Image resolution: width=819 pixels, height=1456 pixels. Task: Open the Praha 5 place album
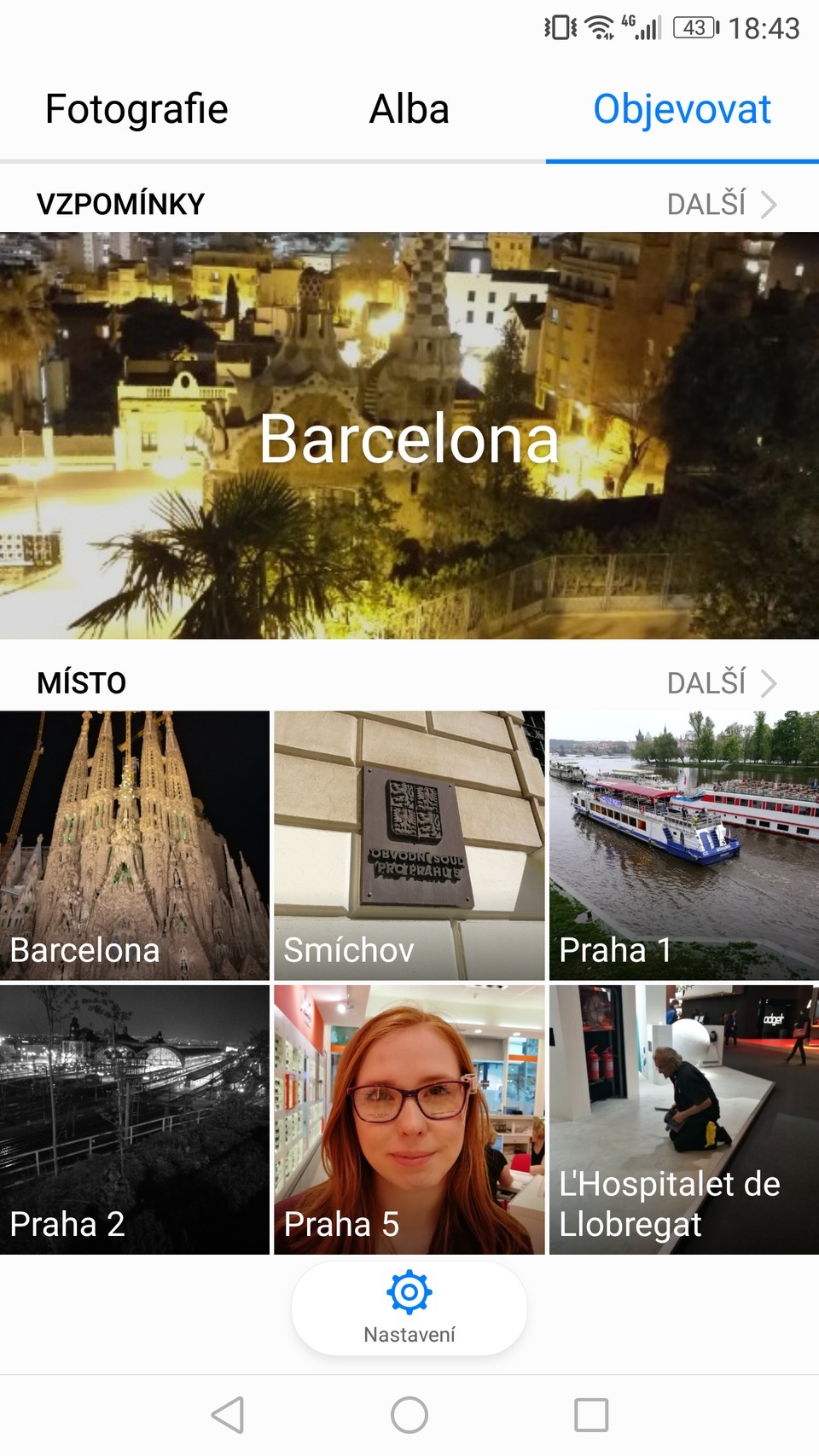pos(409,1119)
